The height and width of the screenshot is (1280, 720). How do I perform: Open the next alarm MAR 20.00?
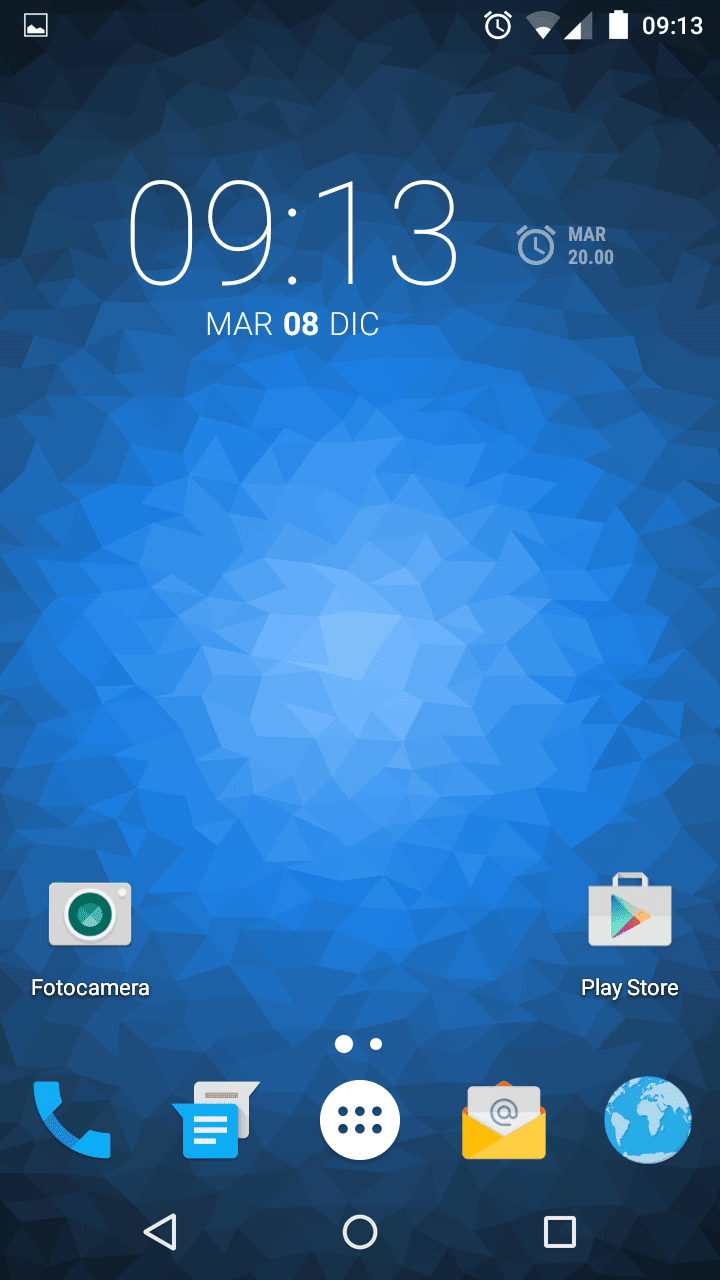566,245
